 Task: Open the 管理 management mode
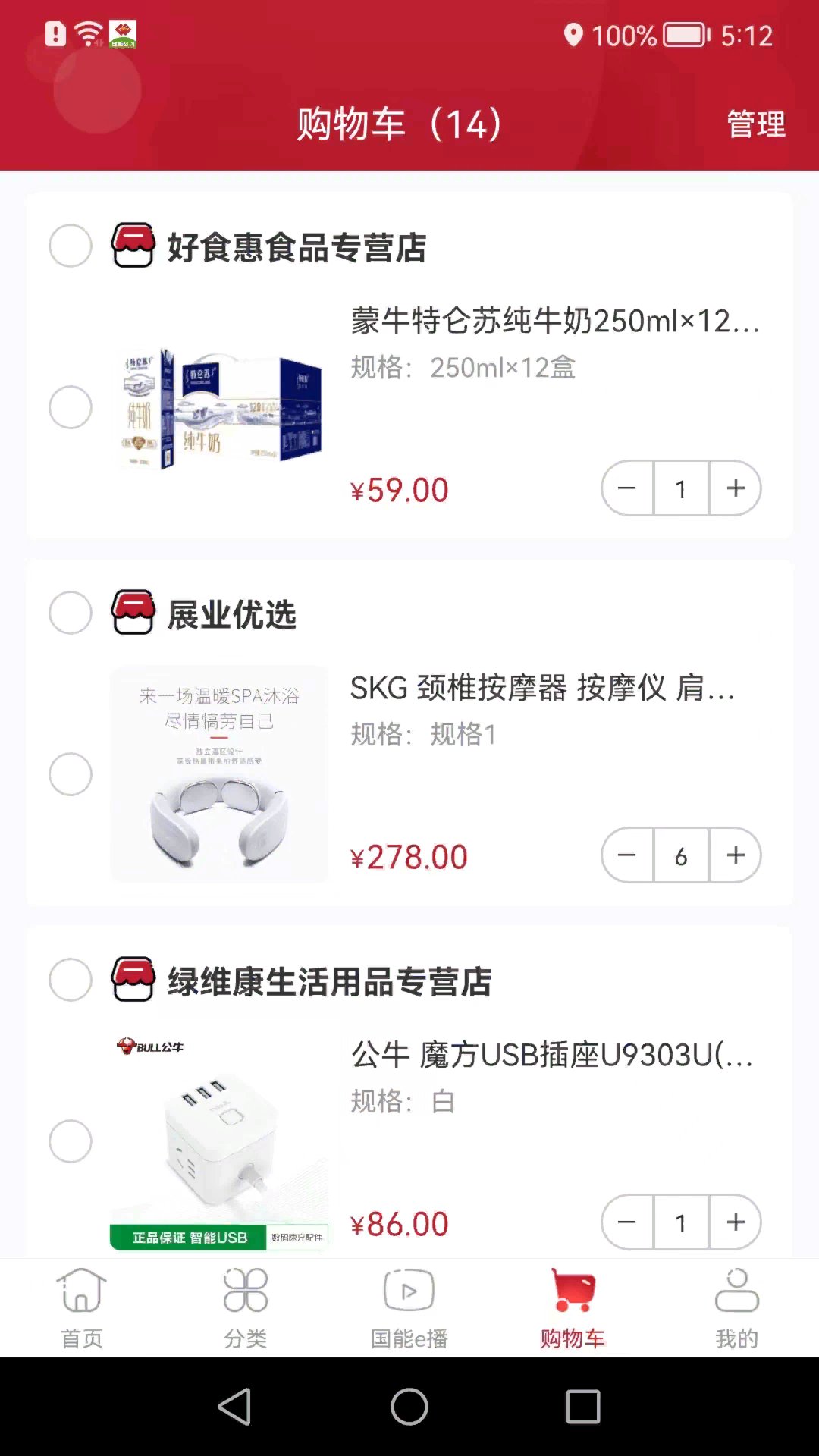pyautogui.click(x=755, y=124)
